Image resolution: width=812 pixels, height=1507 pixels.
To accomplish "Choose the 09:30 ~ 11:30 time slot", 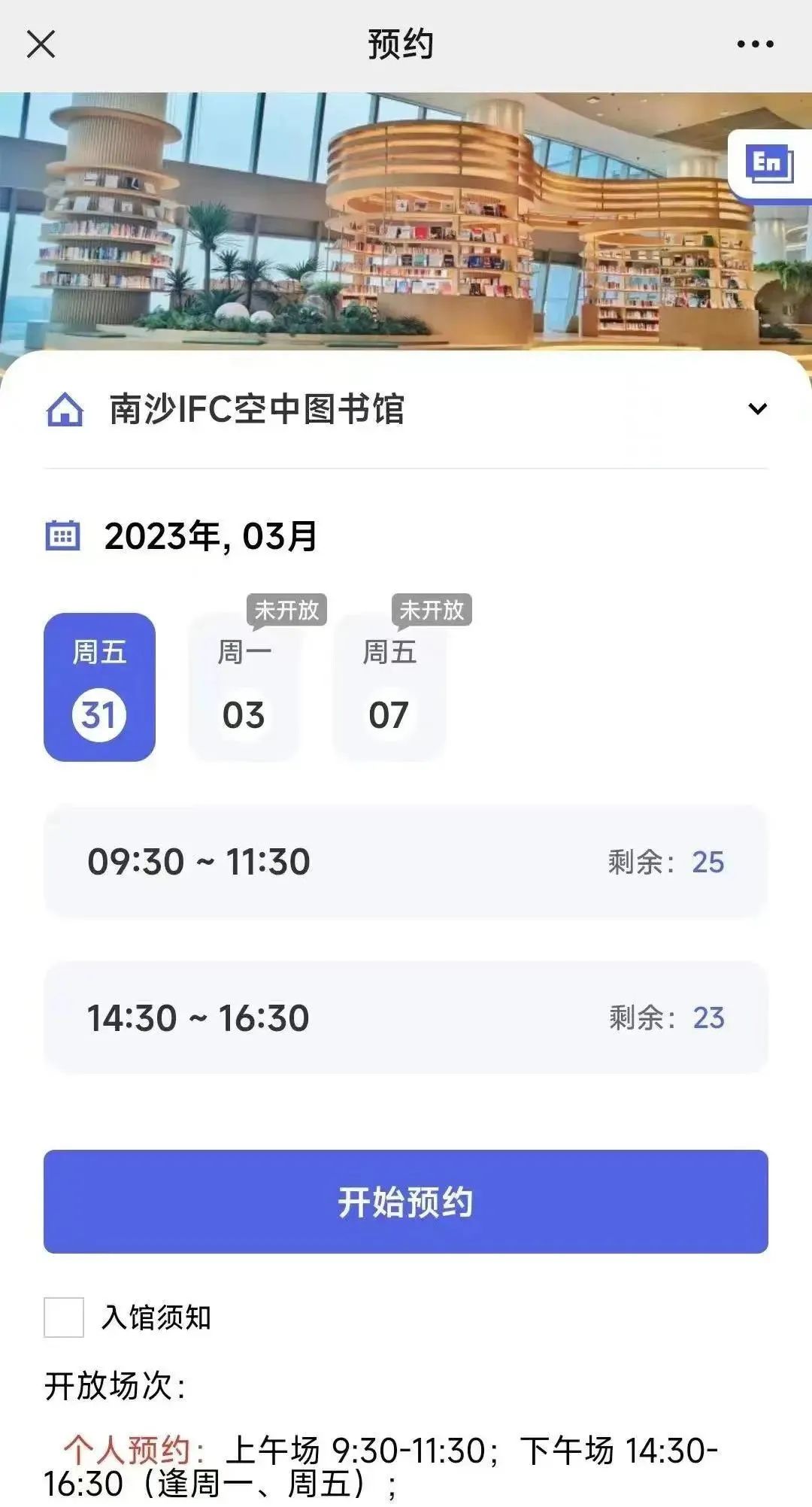I will tap(406, 861).
